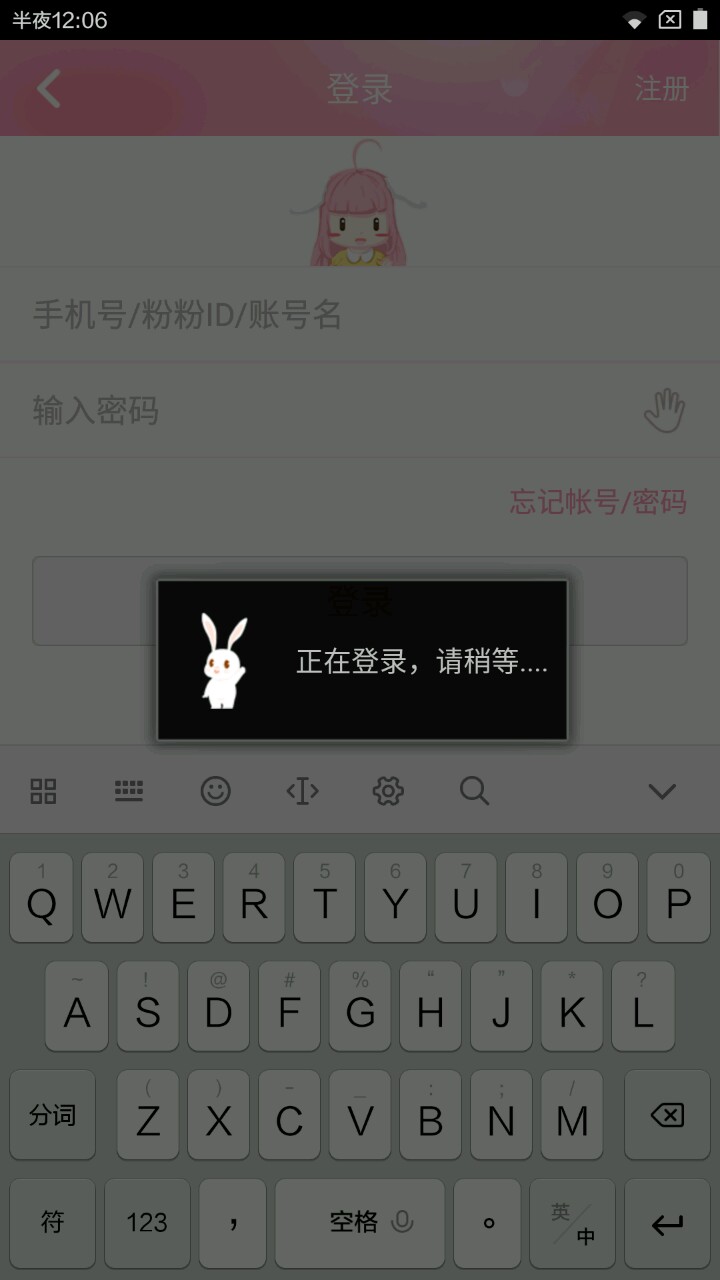Tap the 空格 space key

(360, 1222)
